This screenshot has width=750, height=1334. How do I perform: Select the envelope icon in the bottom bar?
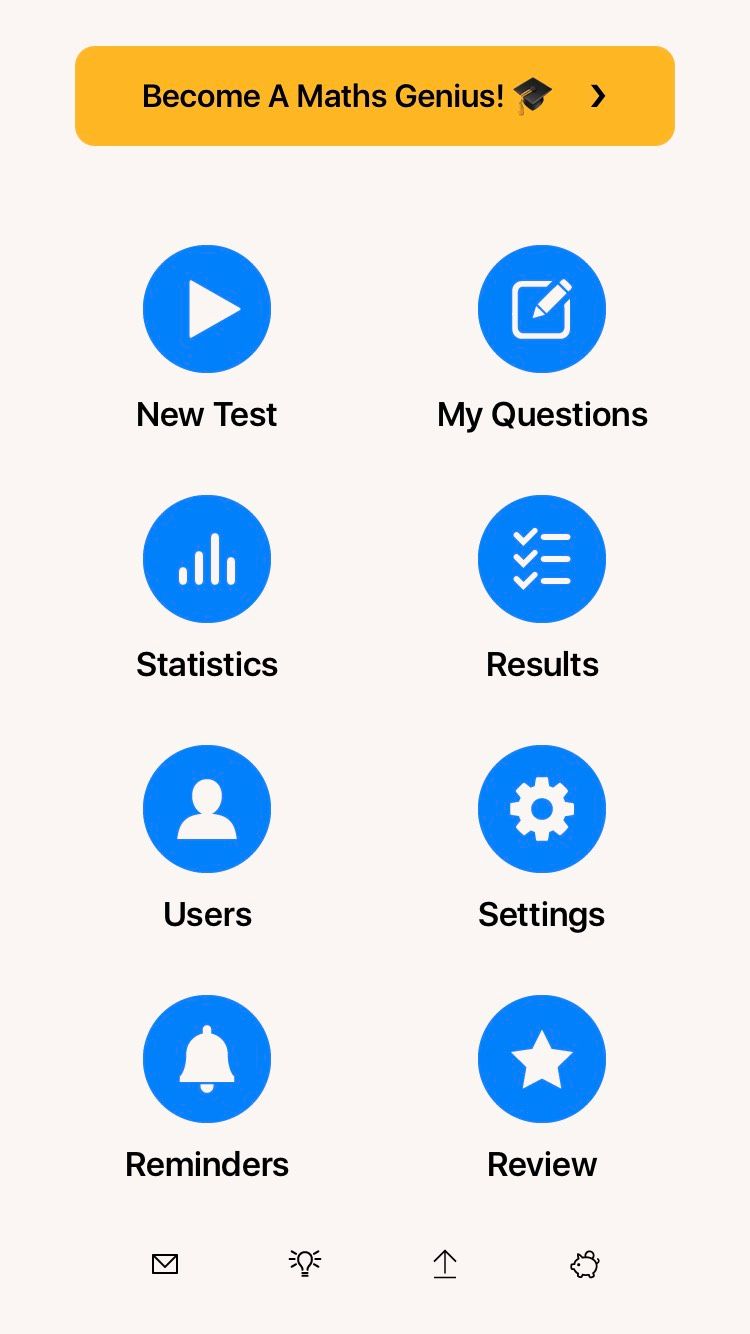point(164,1263)
